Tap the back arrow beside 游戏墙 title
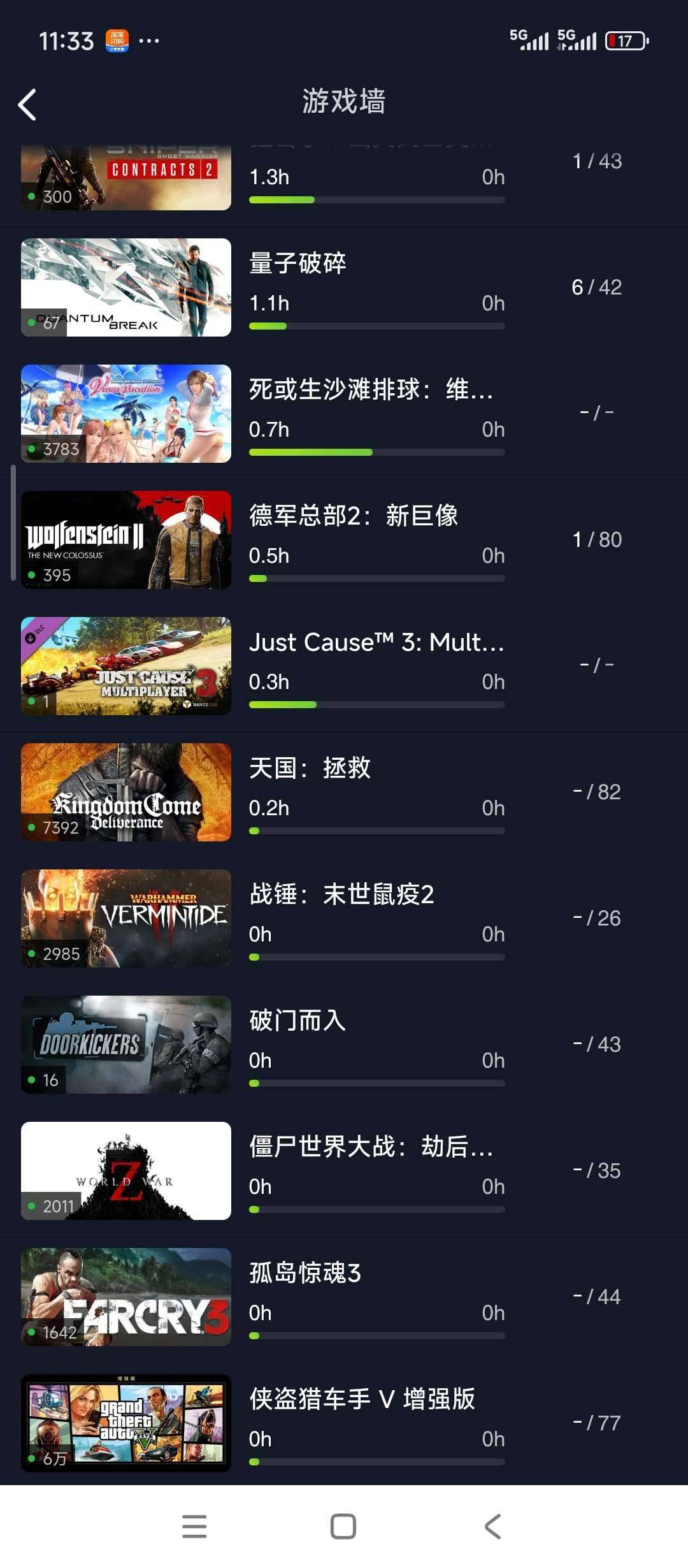The image size is (688, 1568). 27,104
